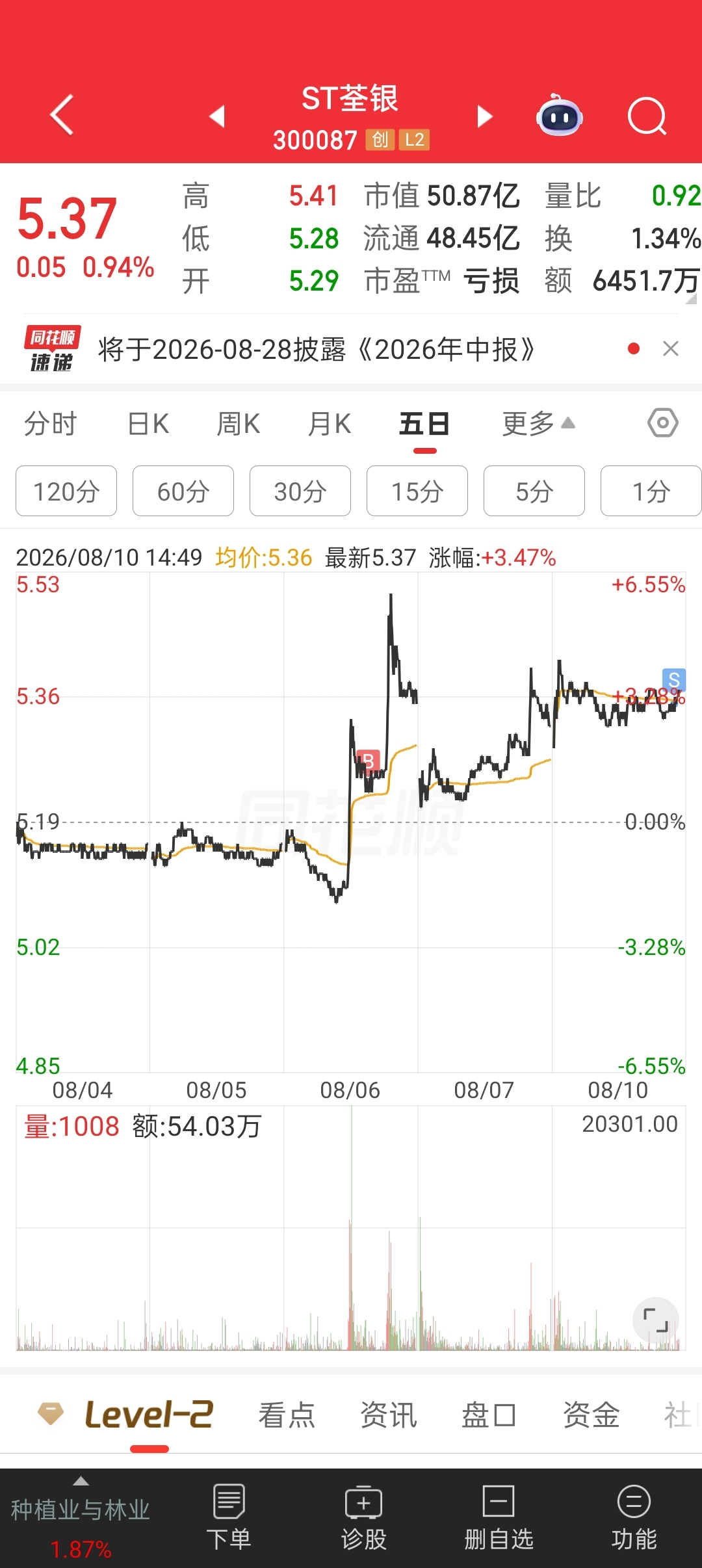Open the AI robot assistant
Image resolution: width=702 pixels, height=1568 pixels.
559,116
